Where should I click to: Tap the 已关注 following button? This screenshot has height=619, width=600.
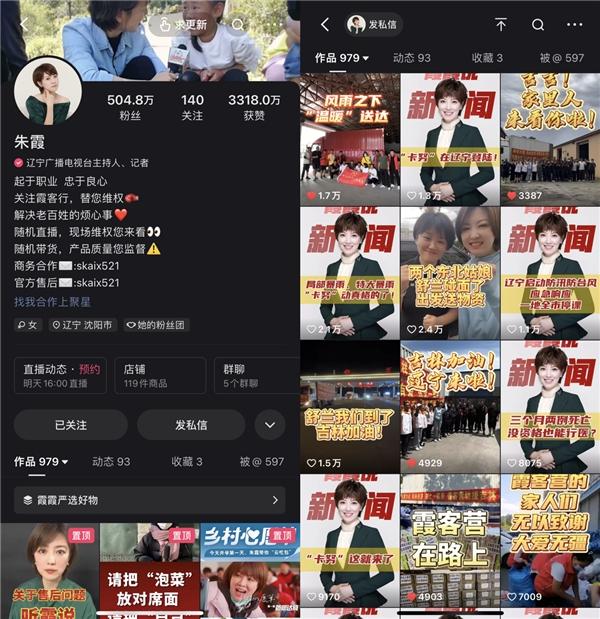point(70,425)
